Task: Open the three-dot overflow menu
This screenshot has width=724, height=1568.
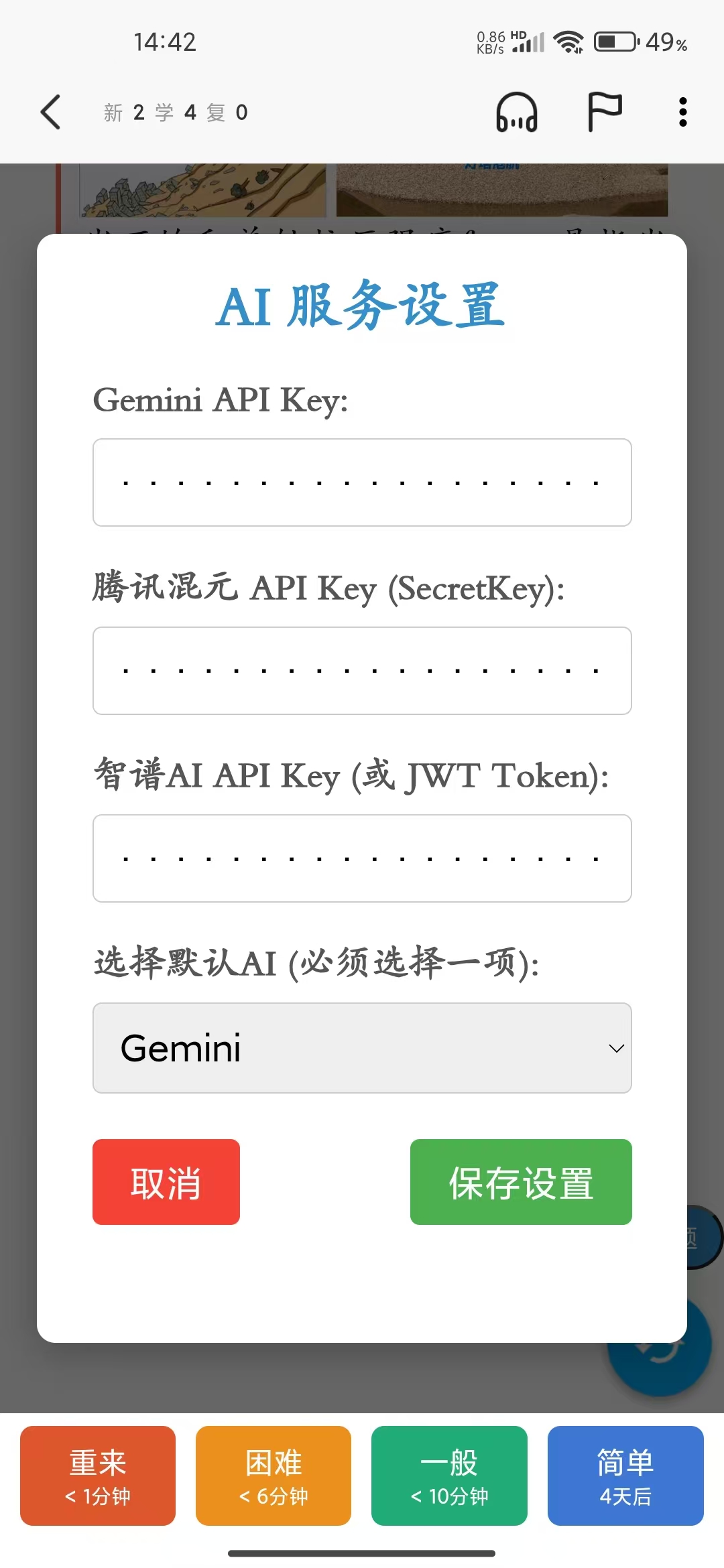Action: [x=682, y=112]
